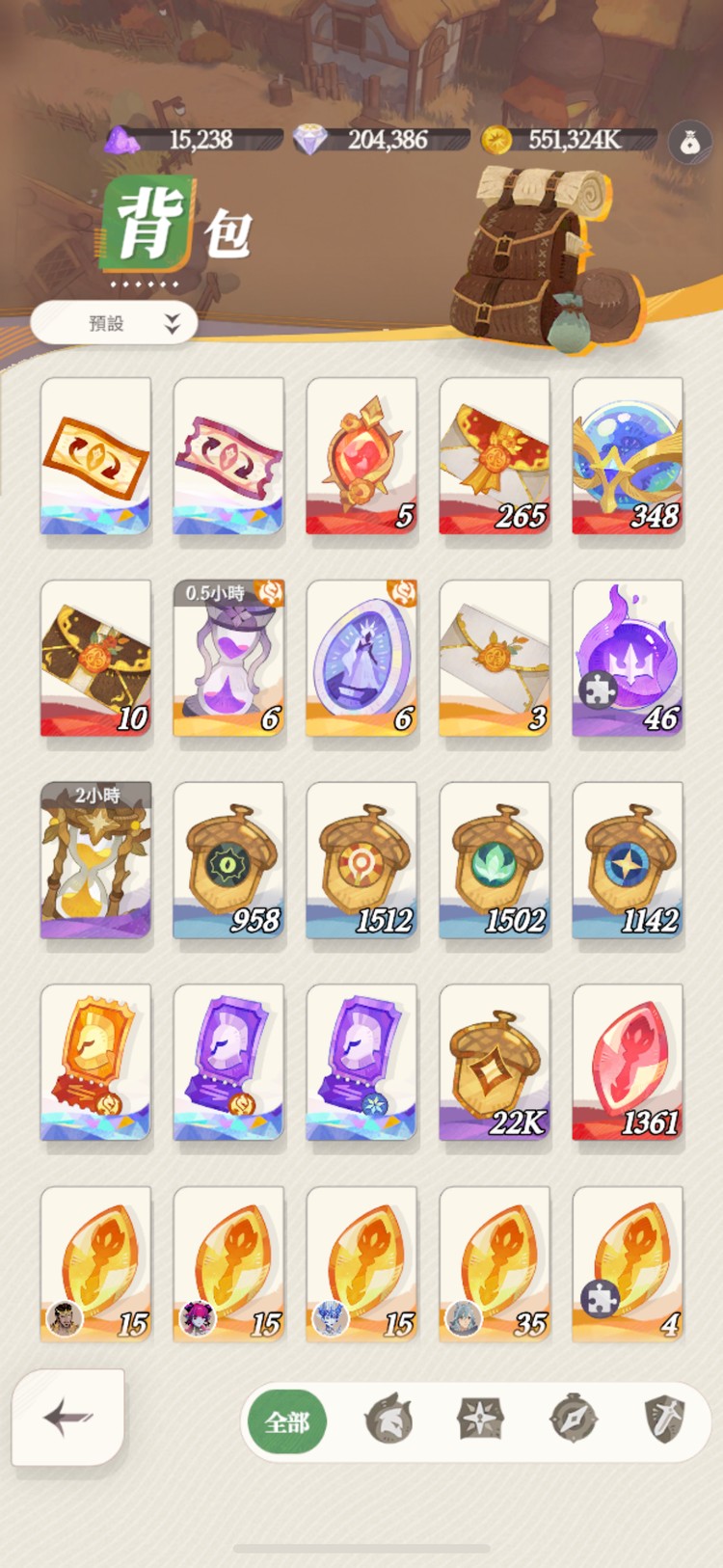
Task: Open the money bag currency icon
Action: (689, 143)
